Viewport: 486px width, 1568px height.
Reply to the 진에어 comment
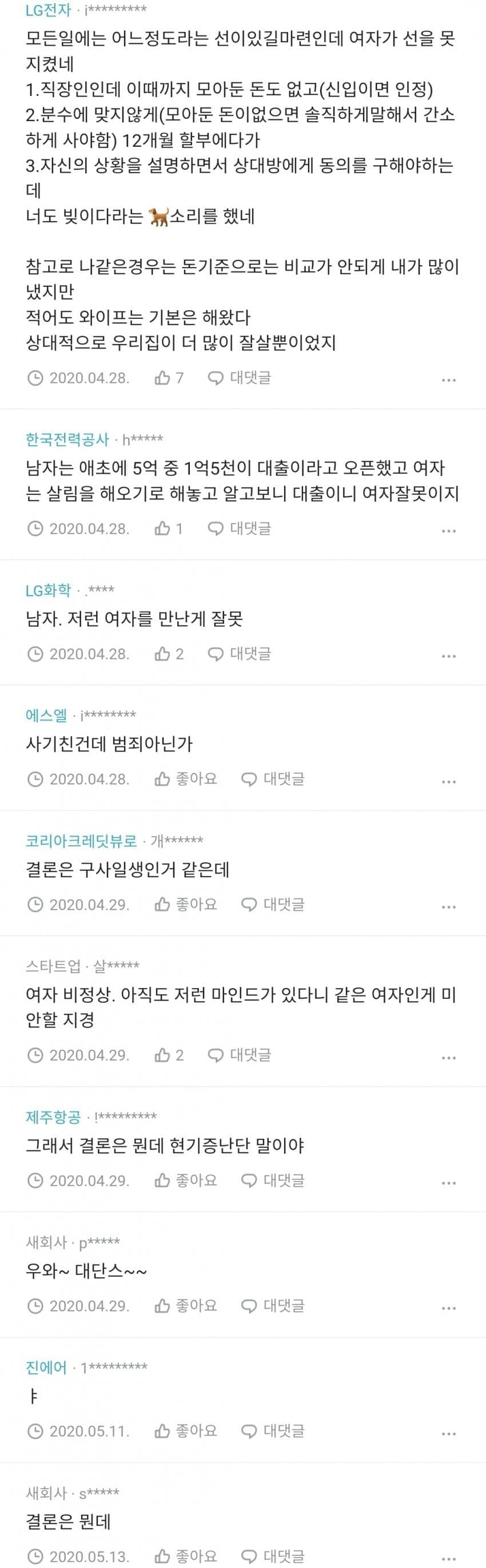click(x=273, y=1431)
